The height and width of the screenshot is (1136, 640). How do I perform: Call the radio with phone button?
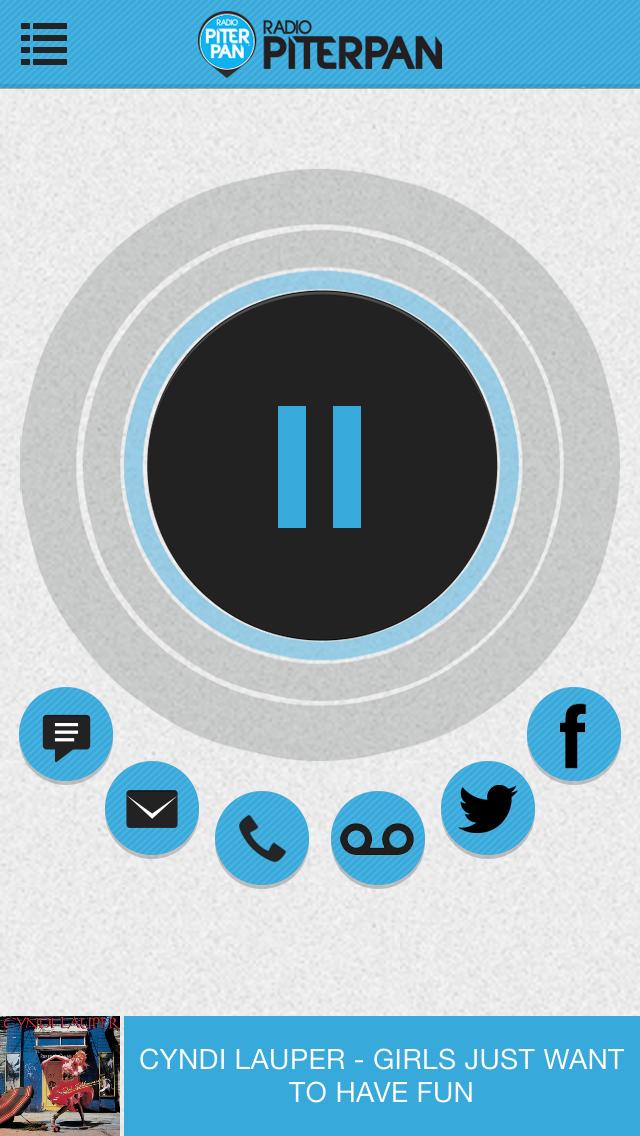262,838
